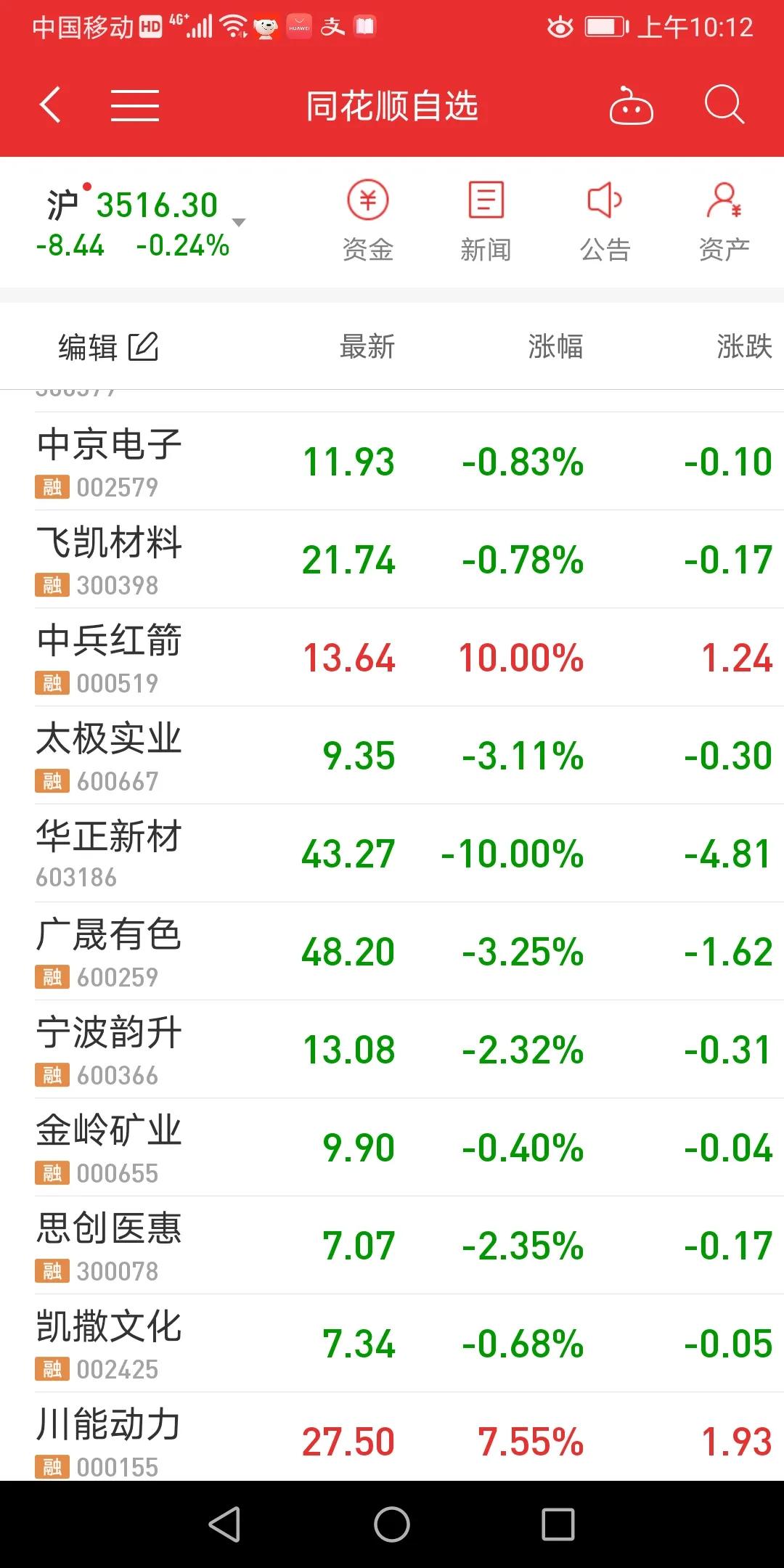Tap the 最新 column header
This screenshot has width=784, height=1568.
pos(366,347)
